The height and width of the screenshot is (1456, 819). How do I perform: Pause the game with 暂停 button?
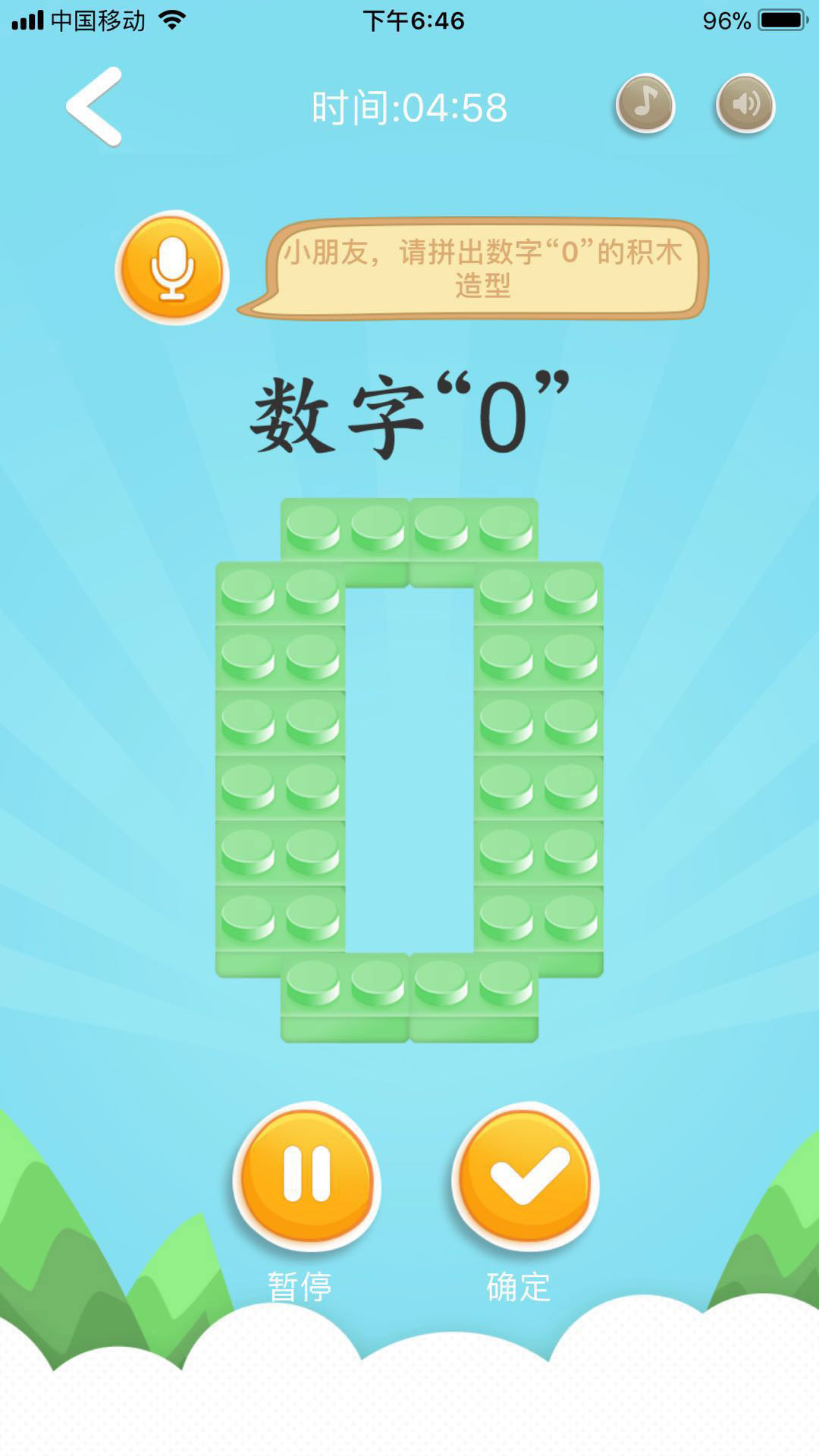[x=307, y=1176]
